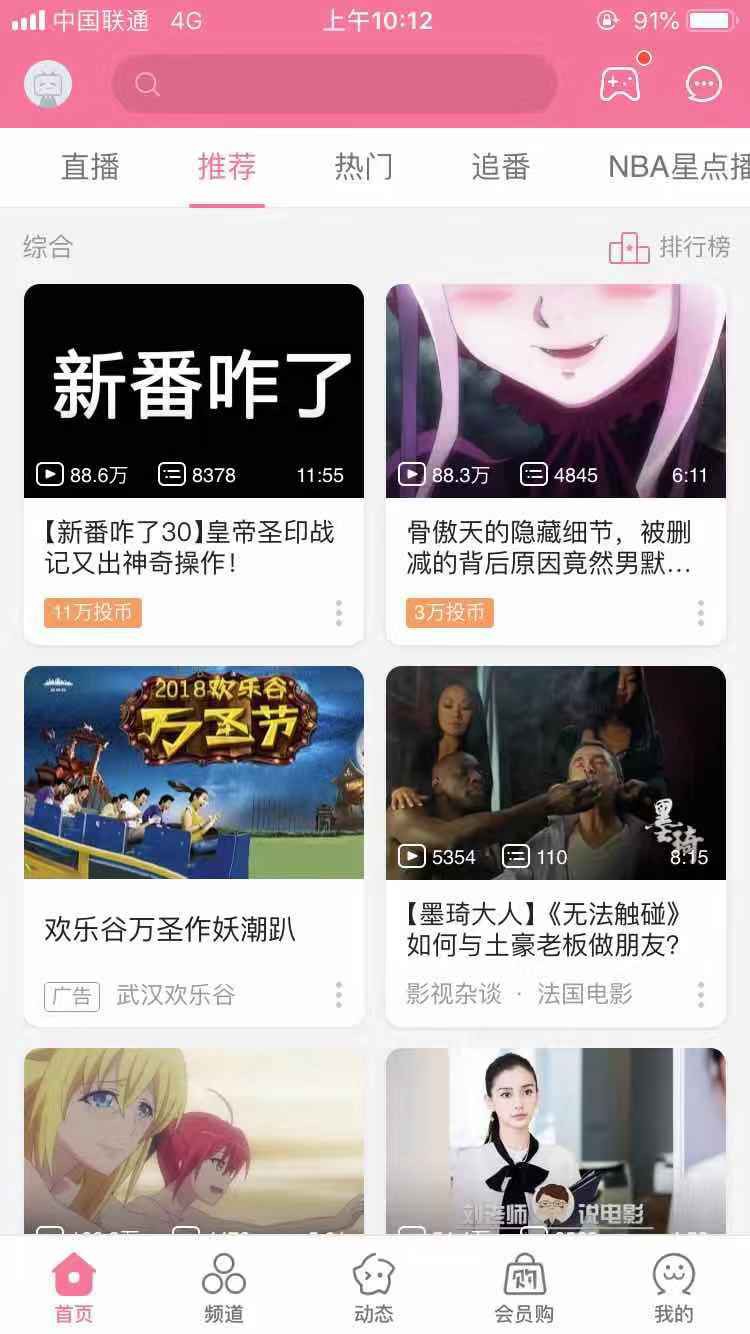Select the 综合 category label
The height and width of the screenshot is (1334, 750).
(x=47, y=247)
